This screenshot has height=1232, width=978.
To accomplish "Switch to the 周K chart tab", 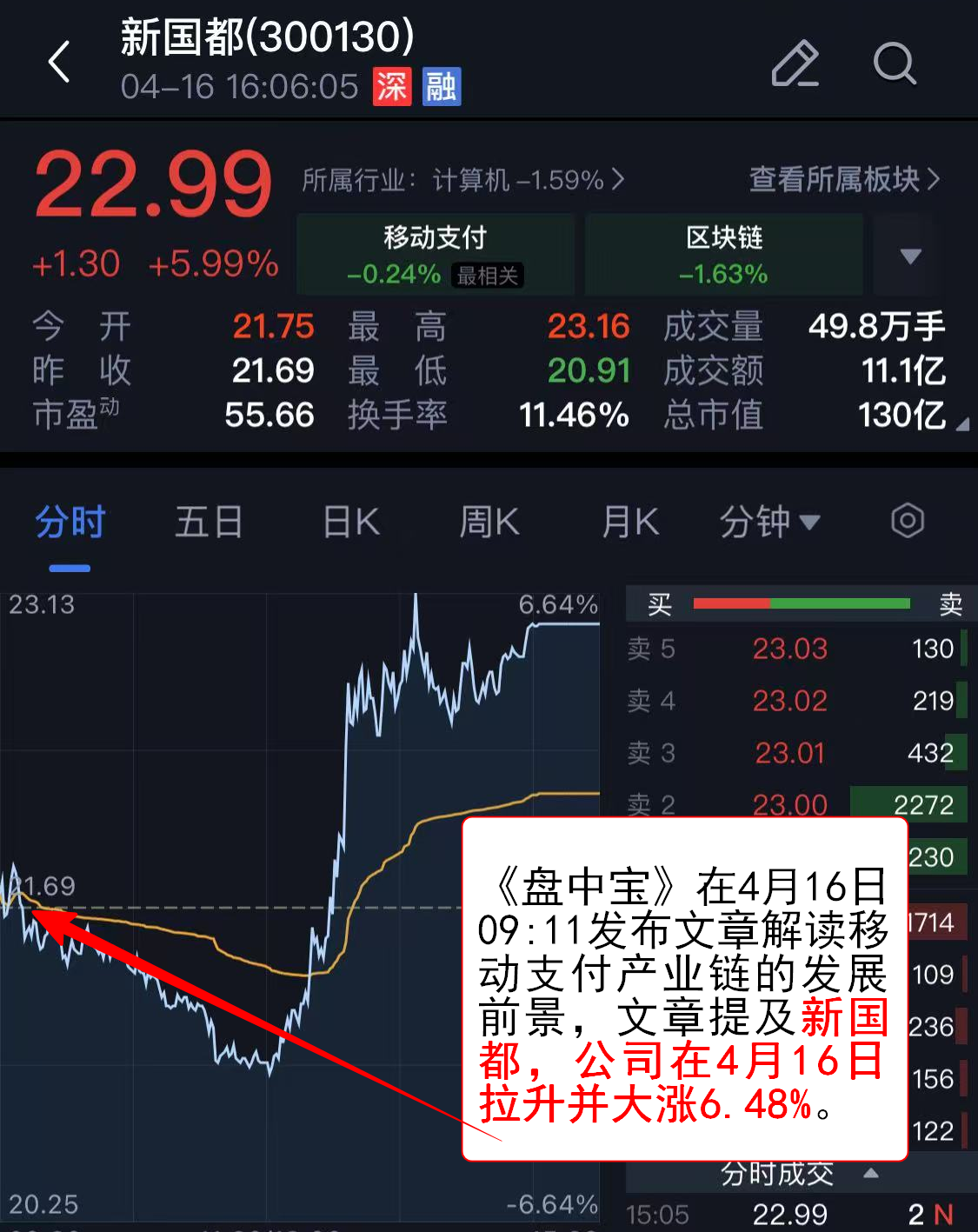I will tap(489, 523).
